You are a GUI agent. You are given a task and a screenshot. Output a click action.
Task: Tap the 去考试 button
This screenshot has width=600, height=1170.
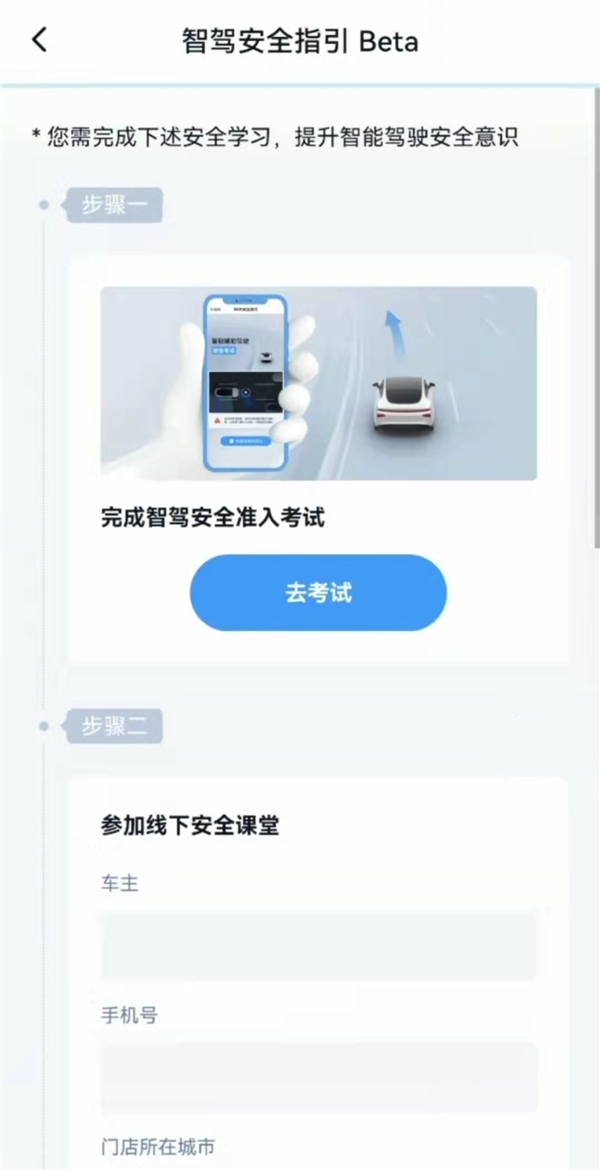[x=318, y=593]
